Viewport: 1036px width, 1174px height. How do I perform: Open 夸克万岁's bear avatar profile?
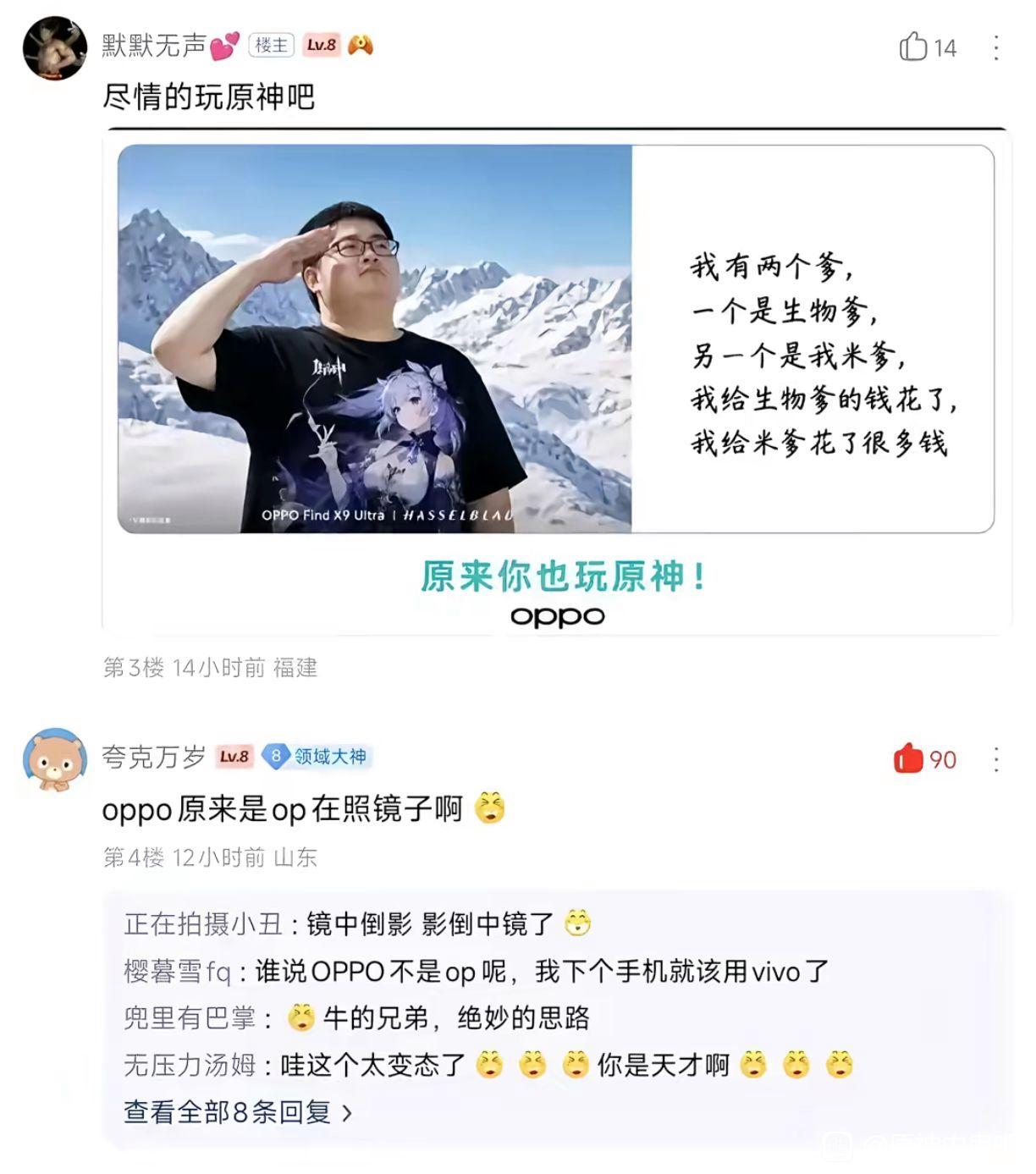[x=55, y=759]
